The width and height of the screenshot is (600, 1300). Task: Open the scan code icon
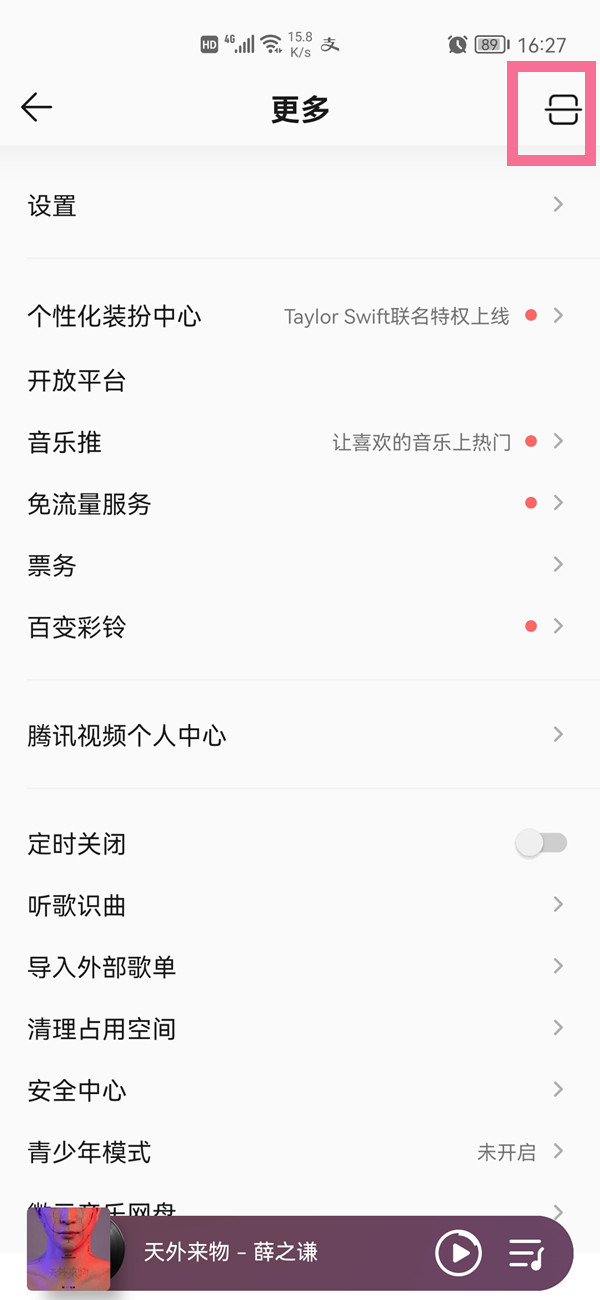563,110
